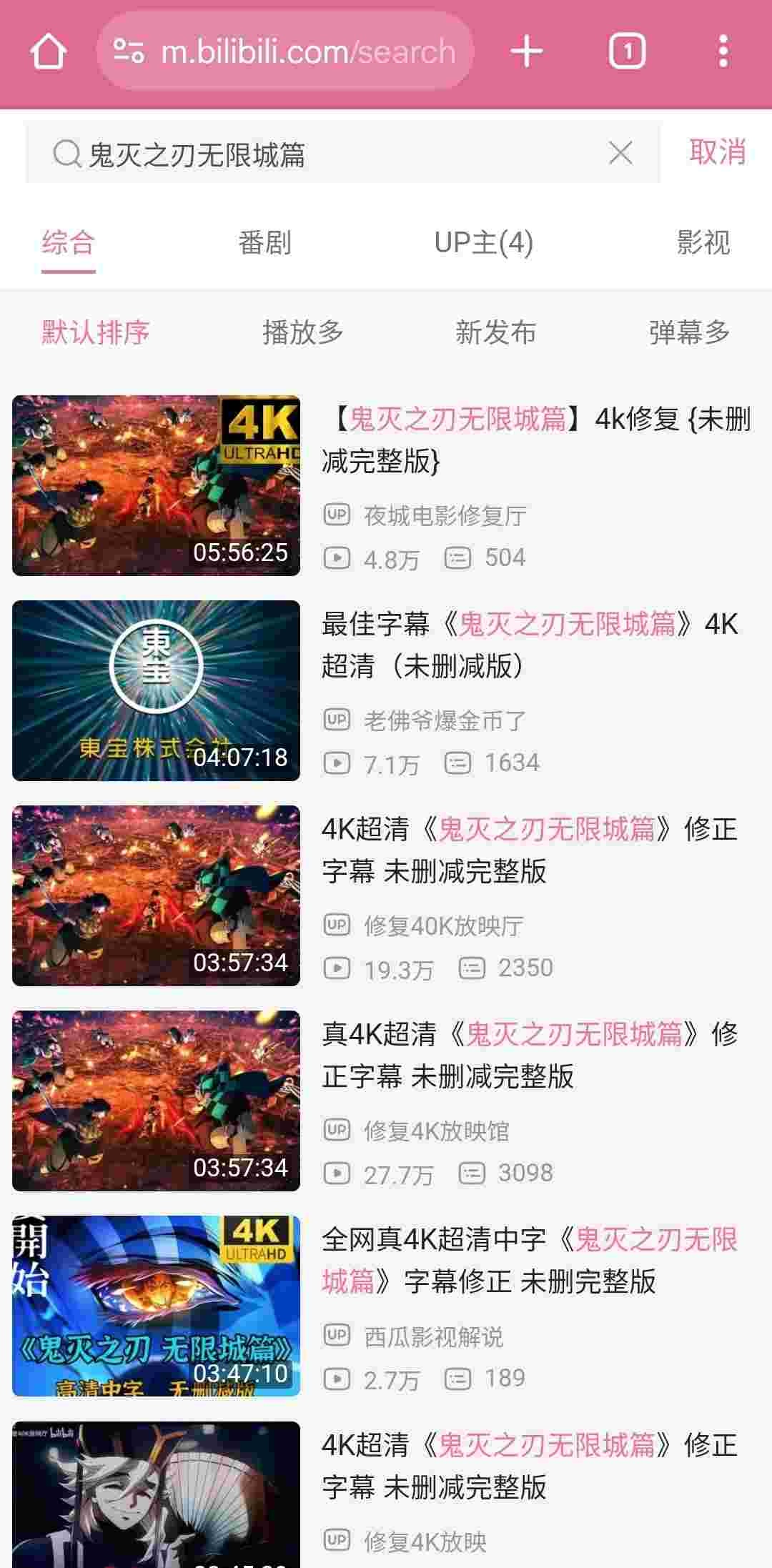Switch to the 番剧 tab

click(x=264, y=242)
